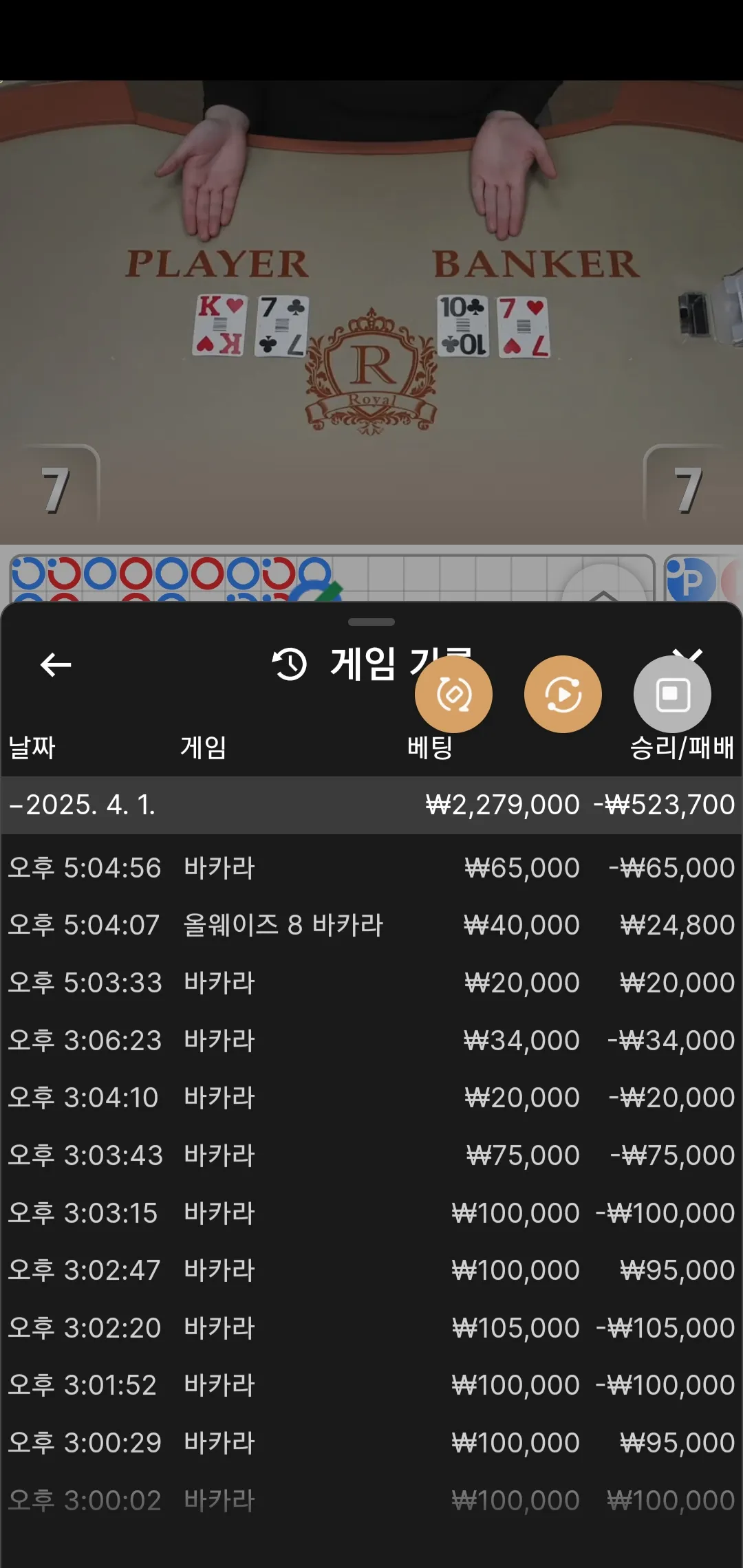The height and width of the screenshot is (1568, 743).
Task: Select the 오후 3:03:43 바카라 entry
Action: click(x=371, y=1155)
